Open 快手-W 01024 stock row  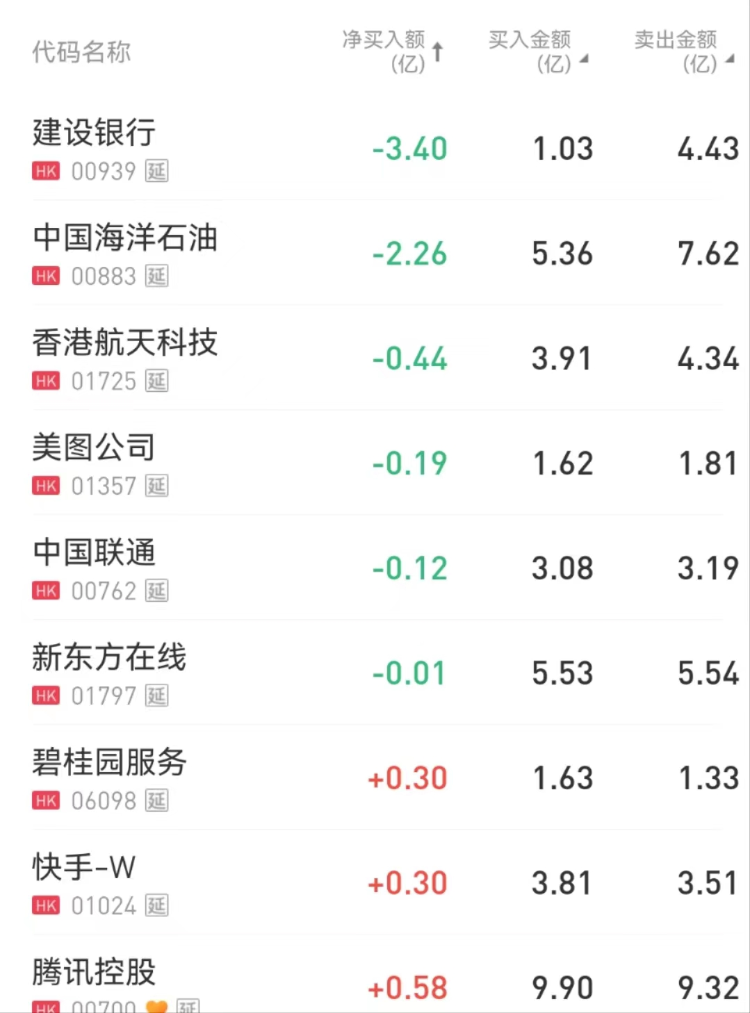point(375,882)
